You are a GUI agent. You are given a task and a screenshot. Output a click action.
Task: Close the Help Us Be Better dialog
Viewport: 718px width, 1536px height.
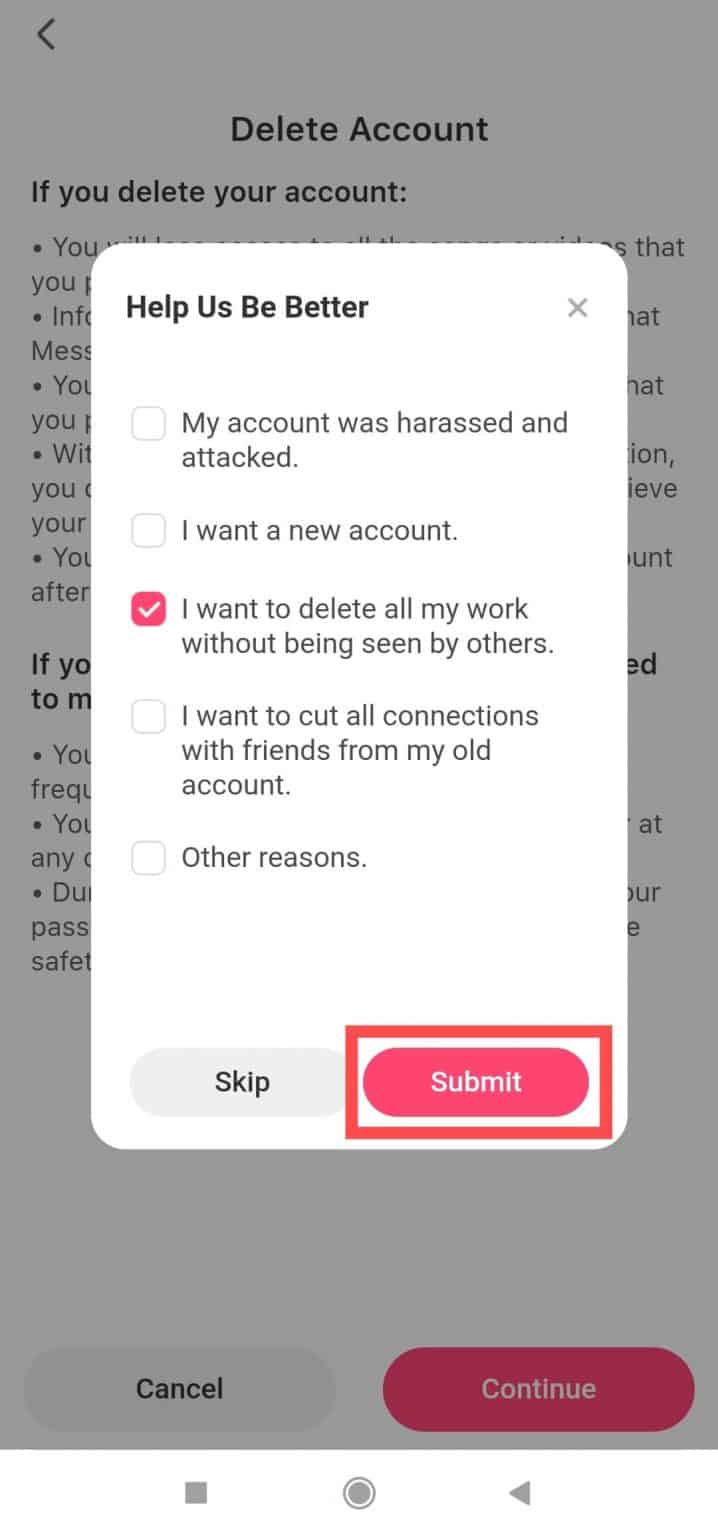coord(577,308)
